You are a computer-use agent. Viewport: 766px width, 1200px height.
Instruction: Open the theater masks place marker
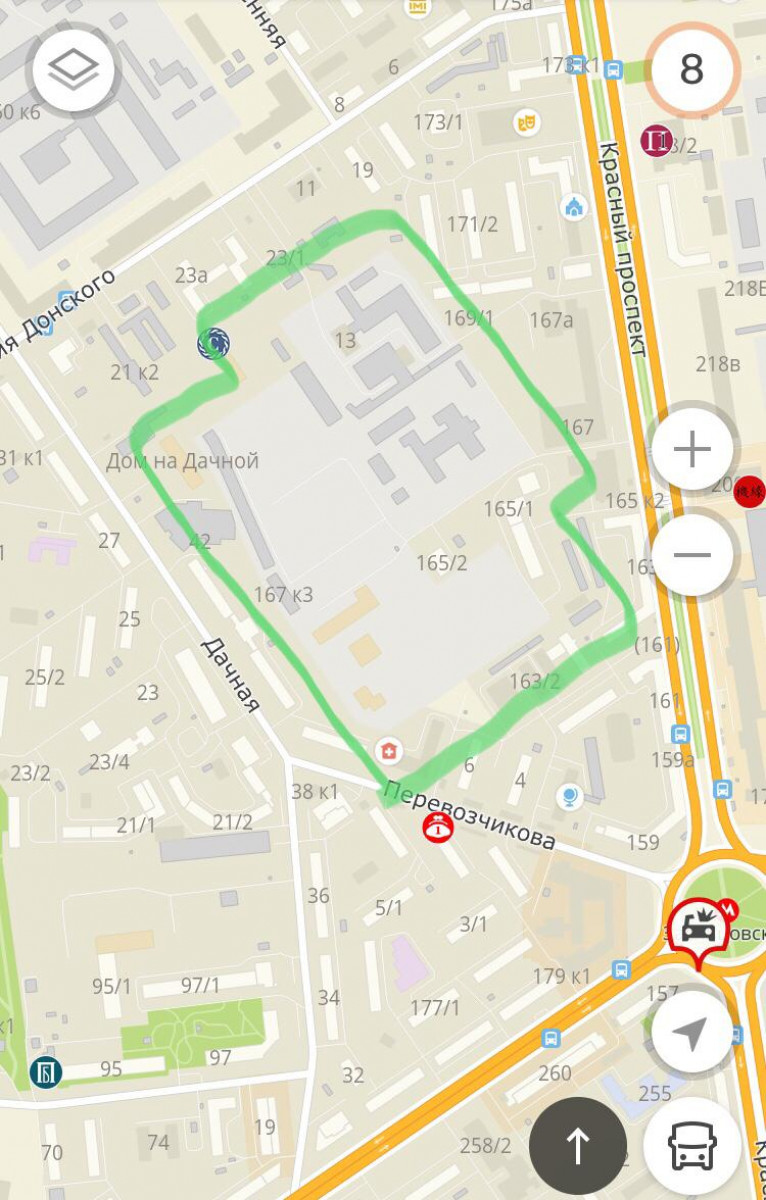pyautogui.click(x=527, y=123)
